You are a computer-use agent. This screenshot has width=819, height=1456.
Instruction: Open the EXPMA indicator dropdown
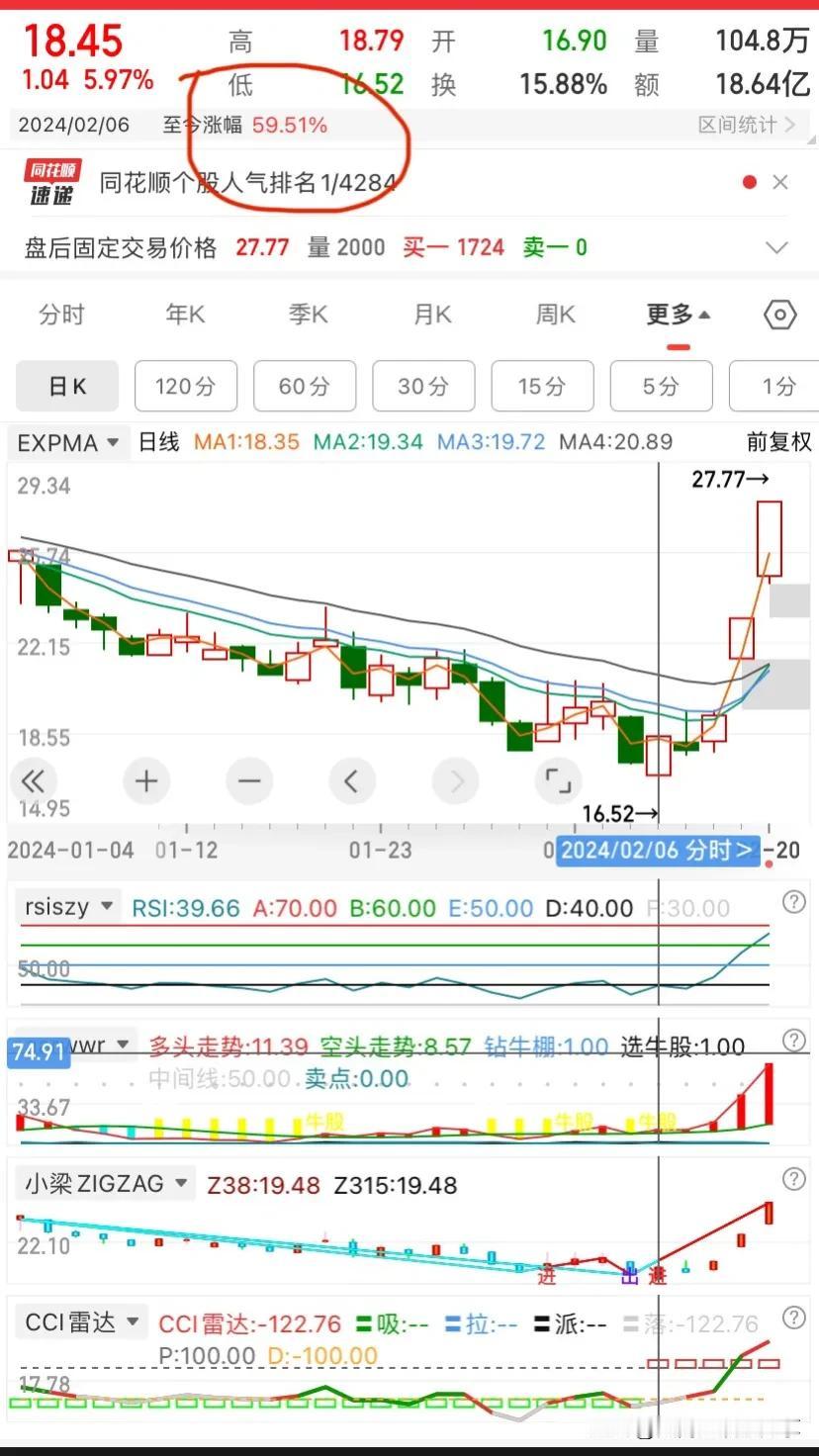[68, 442]
